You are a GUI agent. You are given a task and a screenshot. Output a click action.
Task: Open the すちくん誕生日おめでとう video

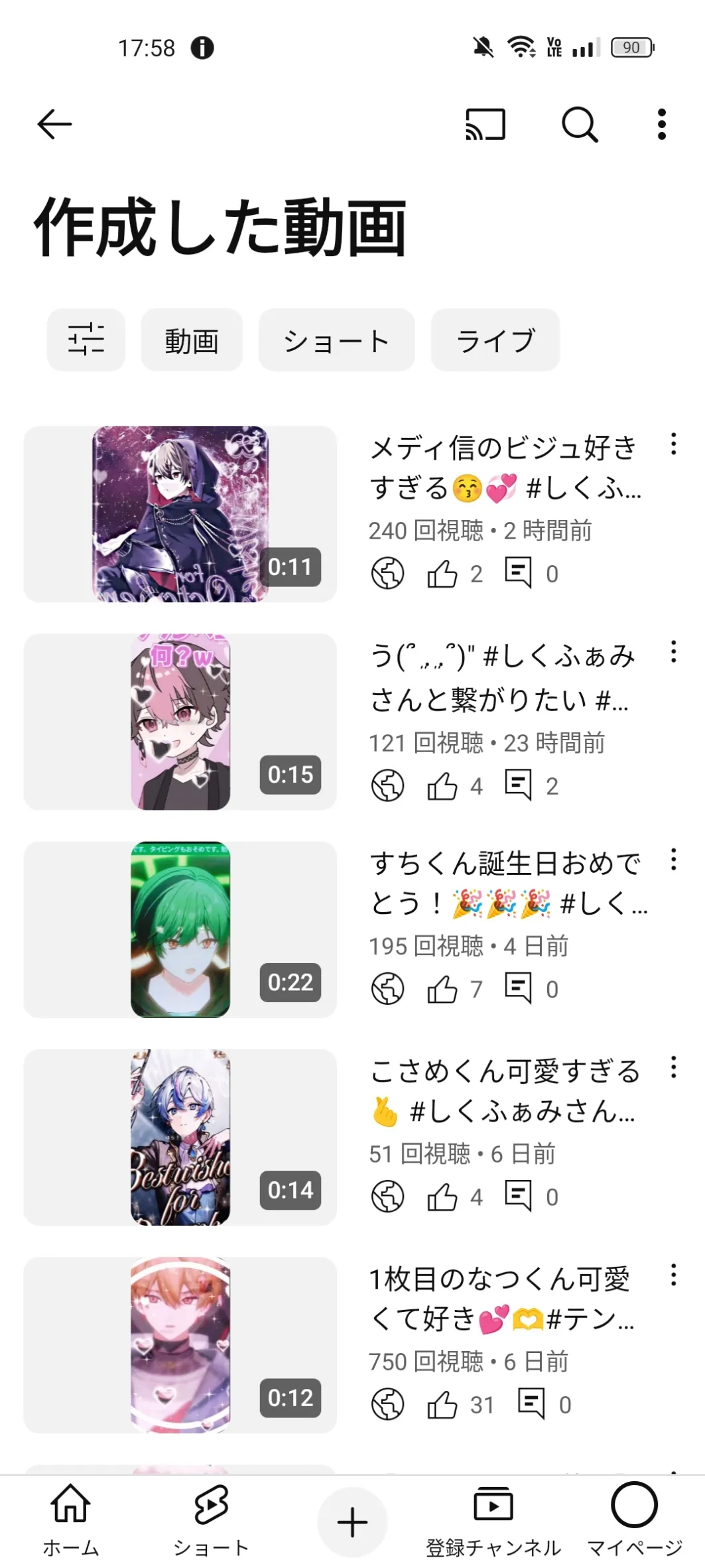pyautogui.click(x=505, y=883)
